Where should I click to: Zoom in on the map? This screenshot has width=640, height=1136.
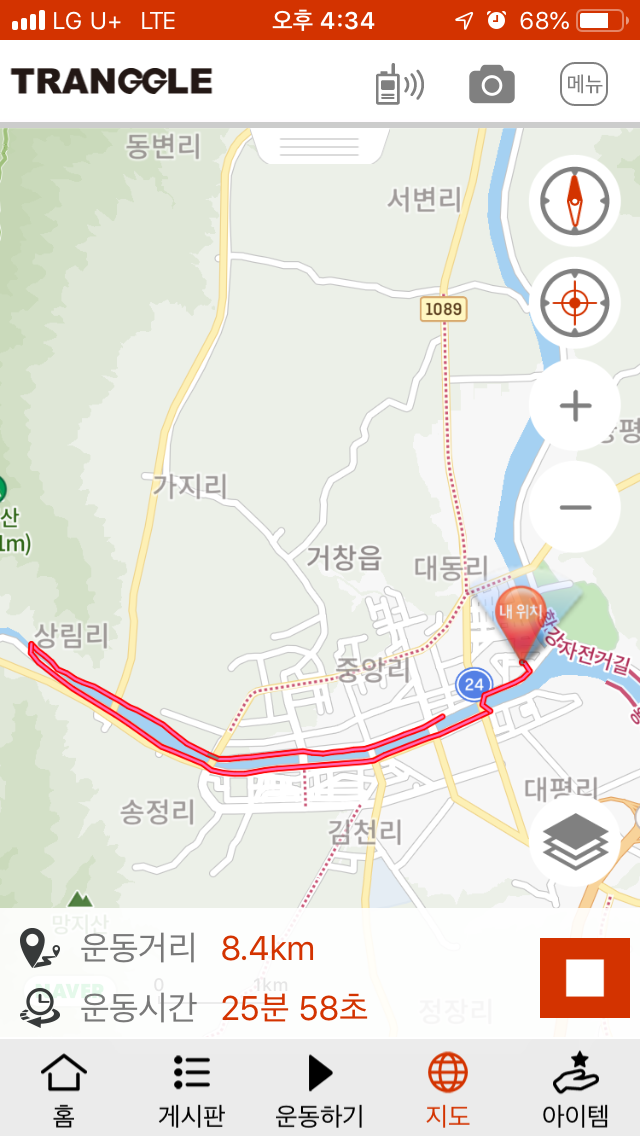pyautogui.click(x=575, y=405)
